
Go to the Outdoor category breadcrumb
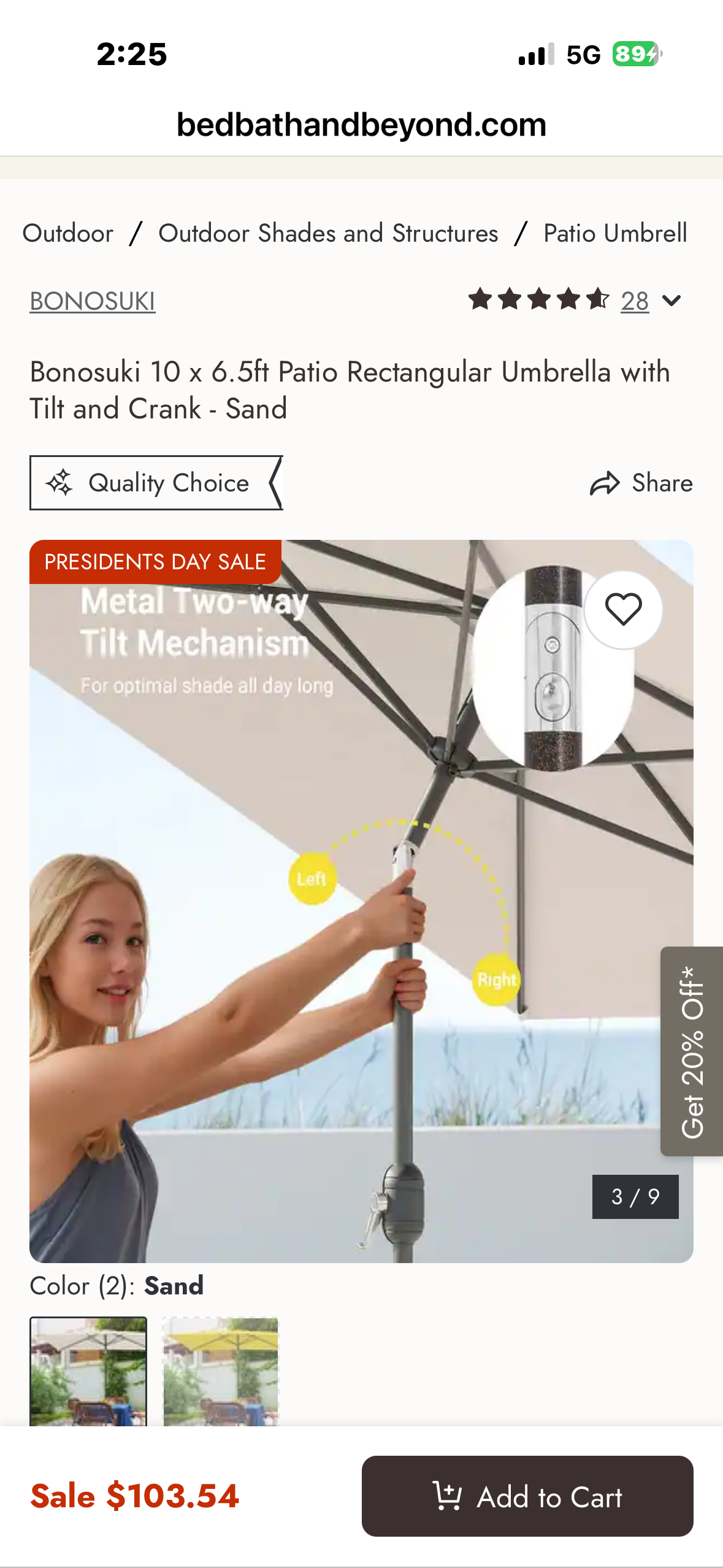pyautogui.click(x=68, y=234)
